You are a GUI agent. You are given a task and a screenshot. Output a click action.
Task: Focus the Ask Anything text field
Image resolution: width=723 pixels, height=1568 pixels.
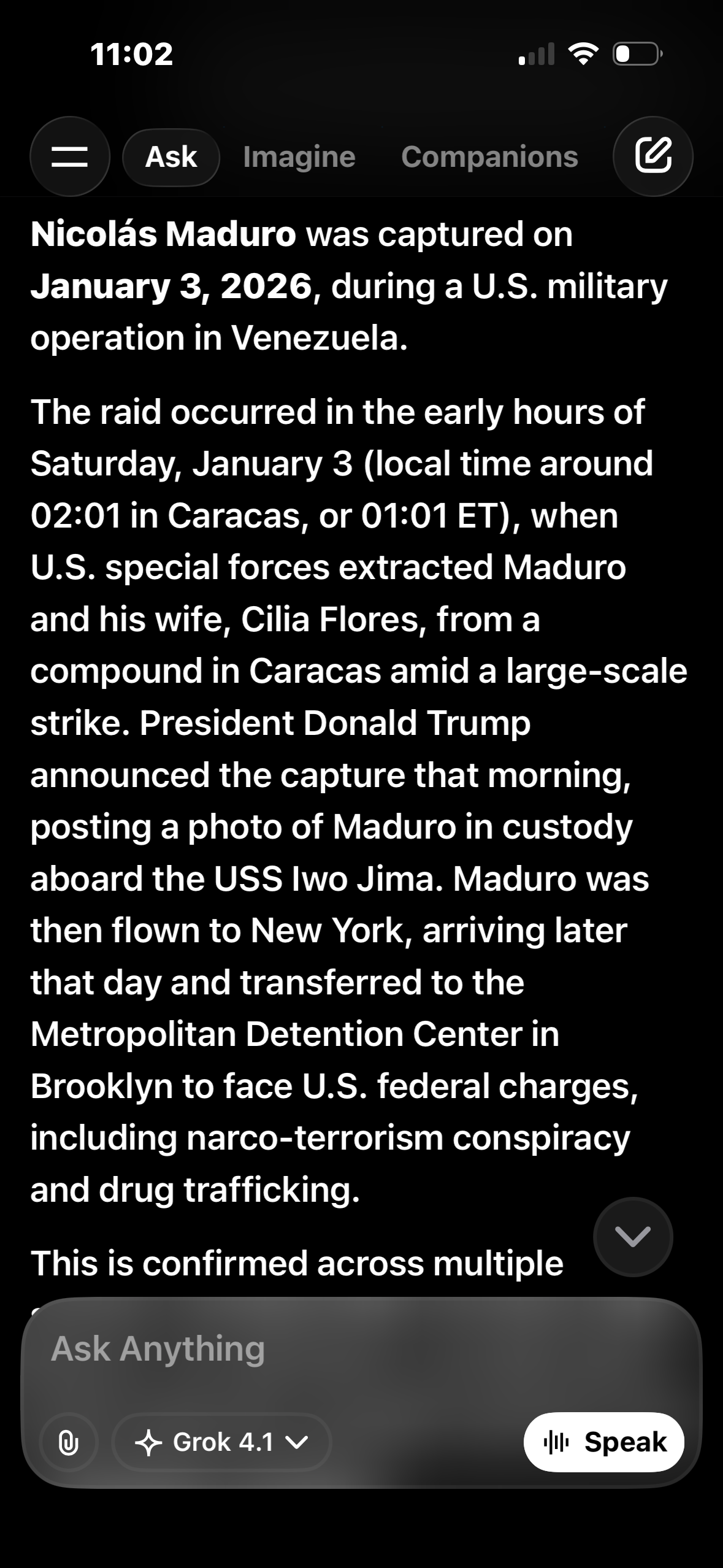point(307,1349)
